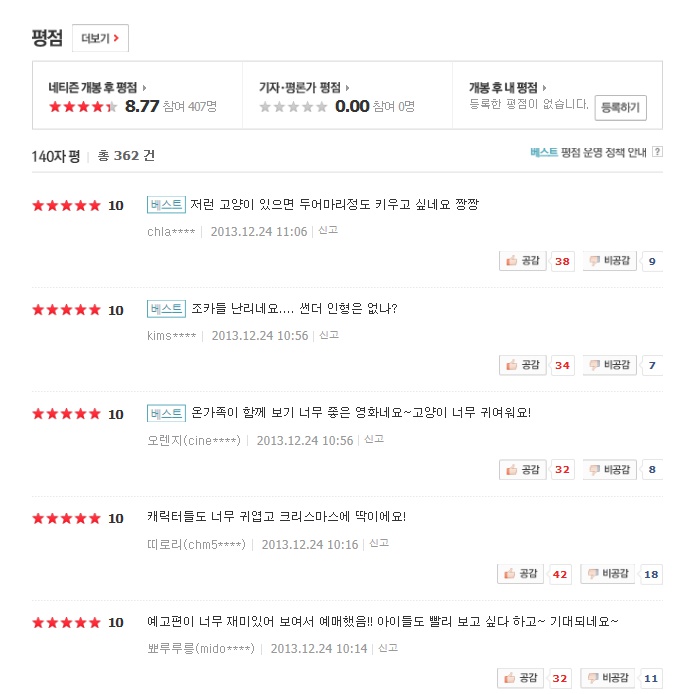Open 오렌지(cine****) reviewer profile
Screen dimensions: 679x694
pyautogui.click(x=194, y=440)
